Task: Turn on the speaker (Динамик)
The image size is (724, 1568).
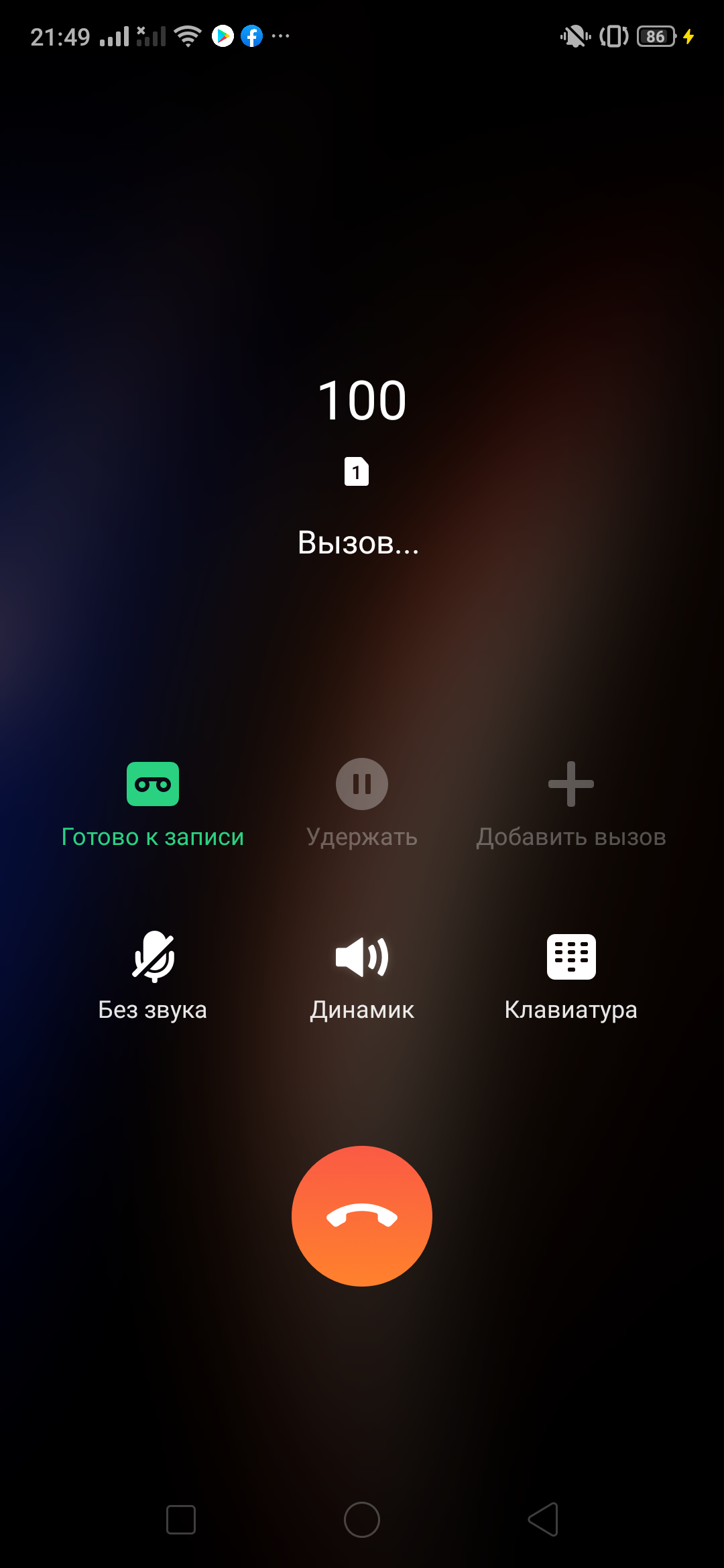Action: pos(362,957)
